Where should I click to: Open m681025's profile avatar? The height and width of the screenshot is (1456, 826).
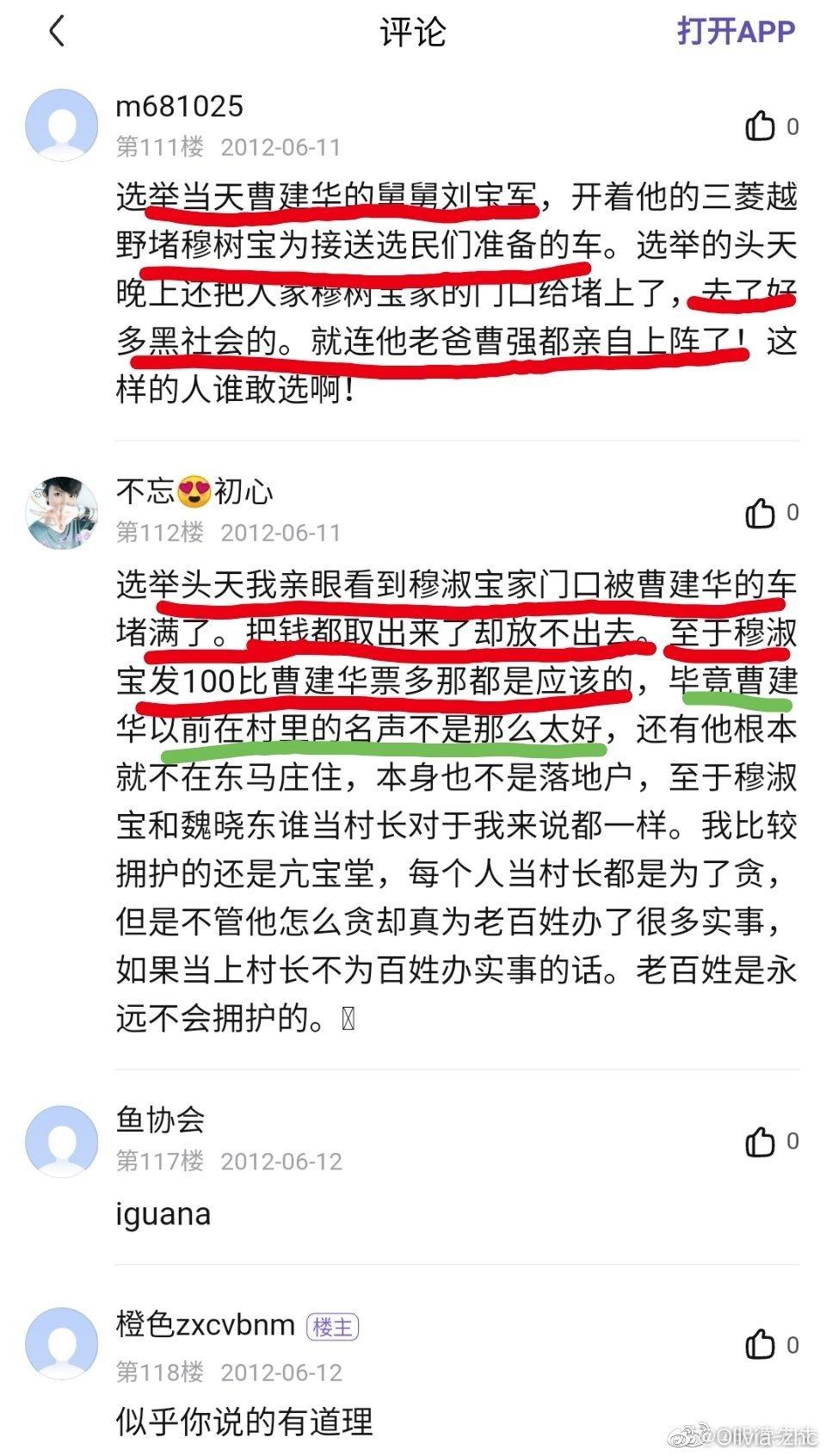click(x=62, y=125)
